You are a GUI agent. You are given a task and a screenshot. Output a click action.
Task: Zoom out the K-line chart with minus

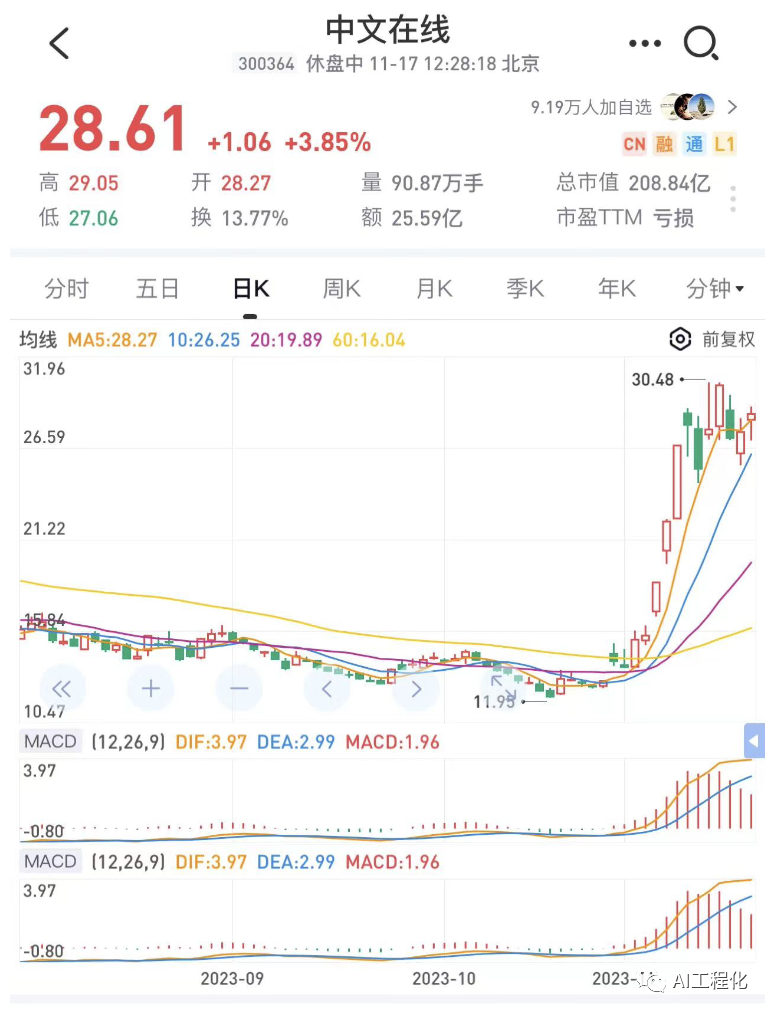pos(239,688)
